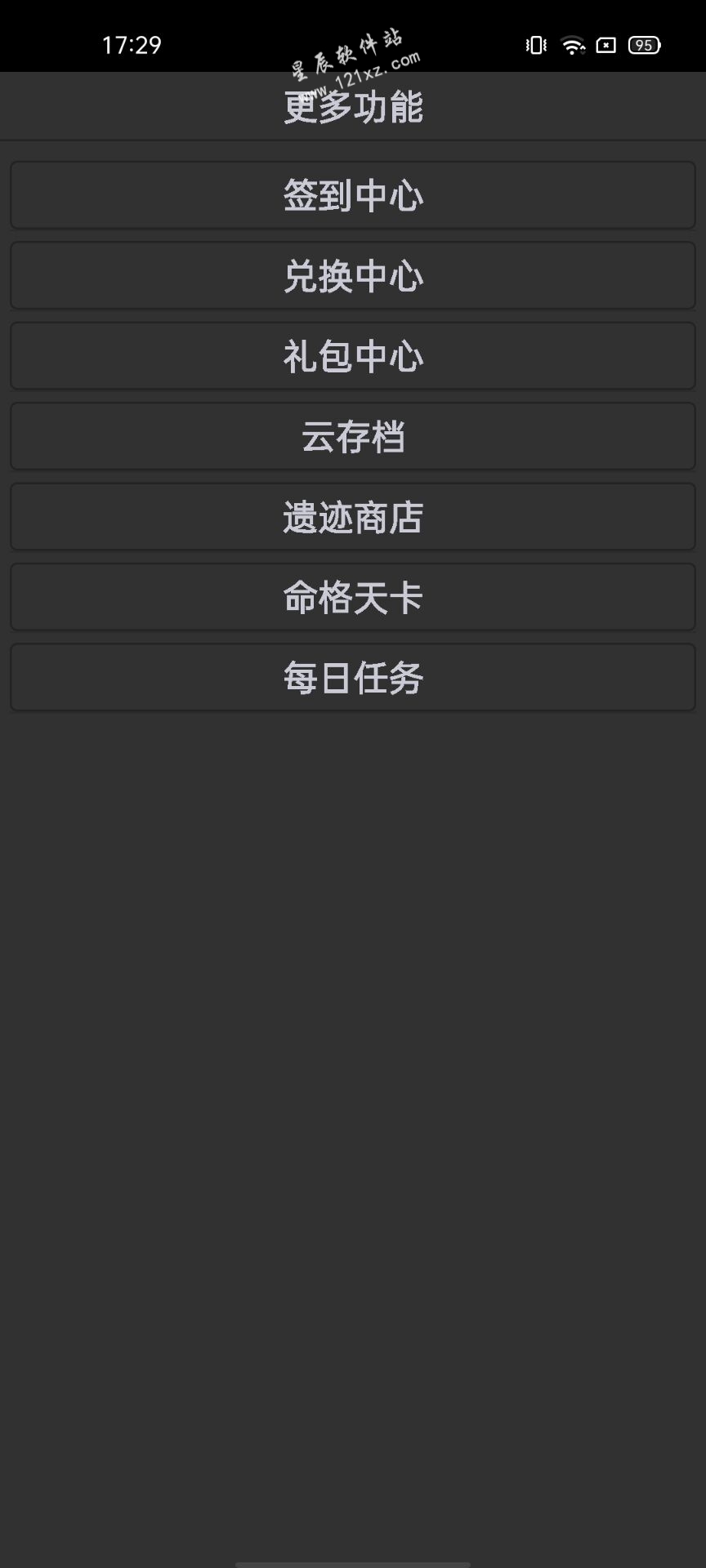Viewport: 706px width, 1568px height.
Task: Visit the 遗迹商店 relic shop
Action: [353, 517]
